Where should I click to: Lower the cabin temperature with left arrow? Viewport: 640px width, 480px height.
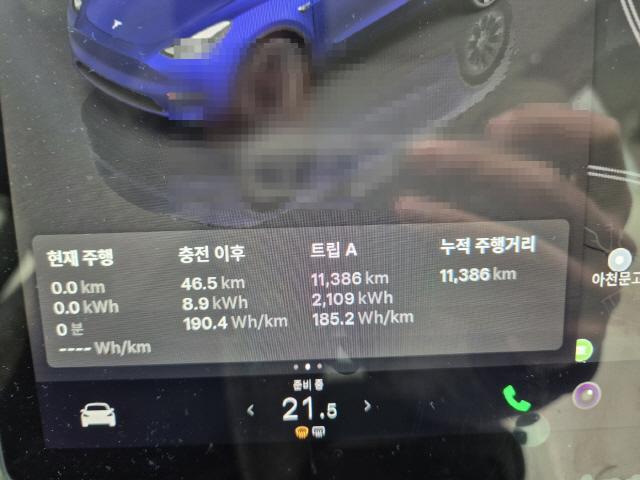point(250,408)
